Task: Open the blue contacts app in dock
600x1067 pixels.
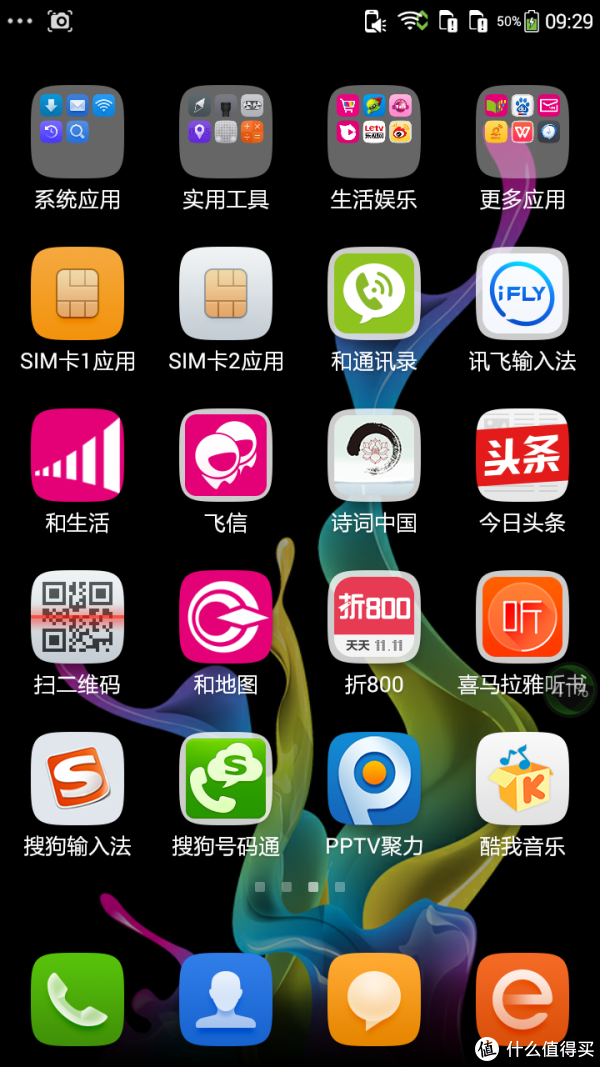Action: pos(226,999)
